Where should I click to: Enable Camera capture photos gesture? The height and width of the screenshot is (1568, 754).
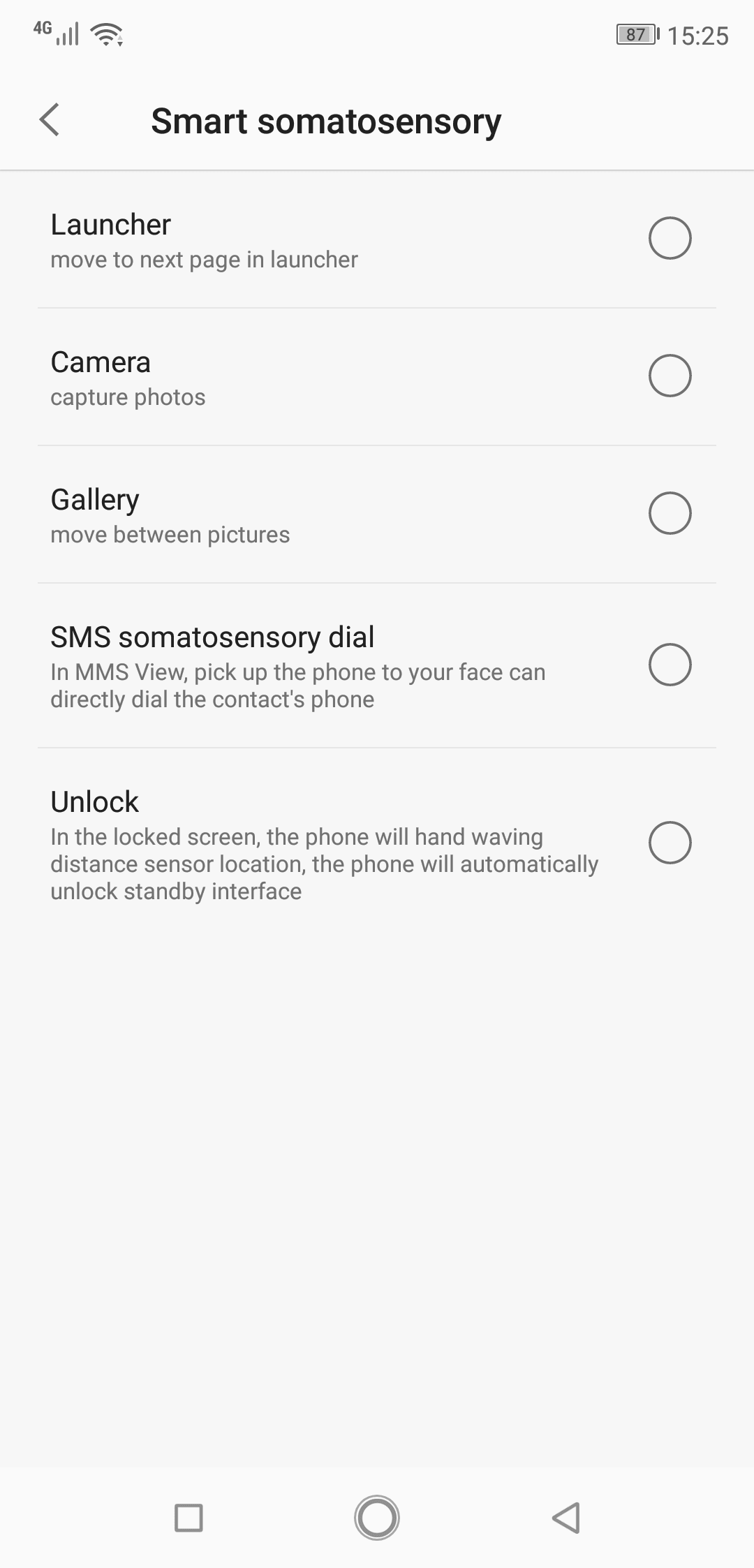[x=670, y=376]
